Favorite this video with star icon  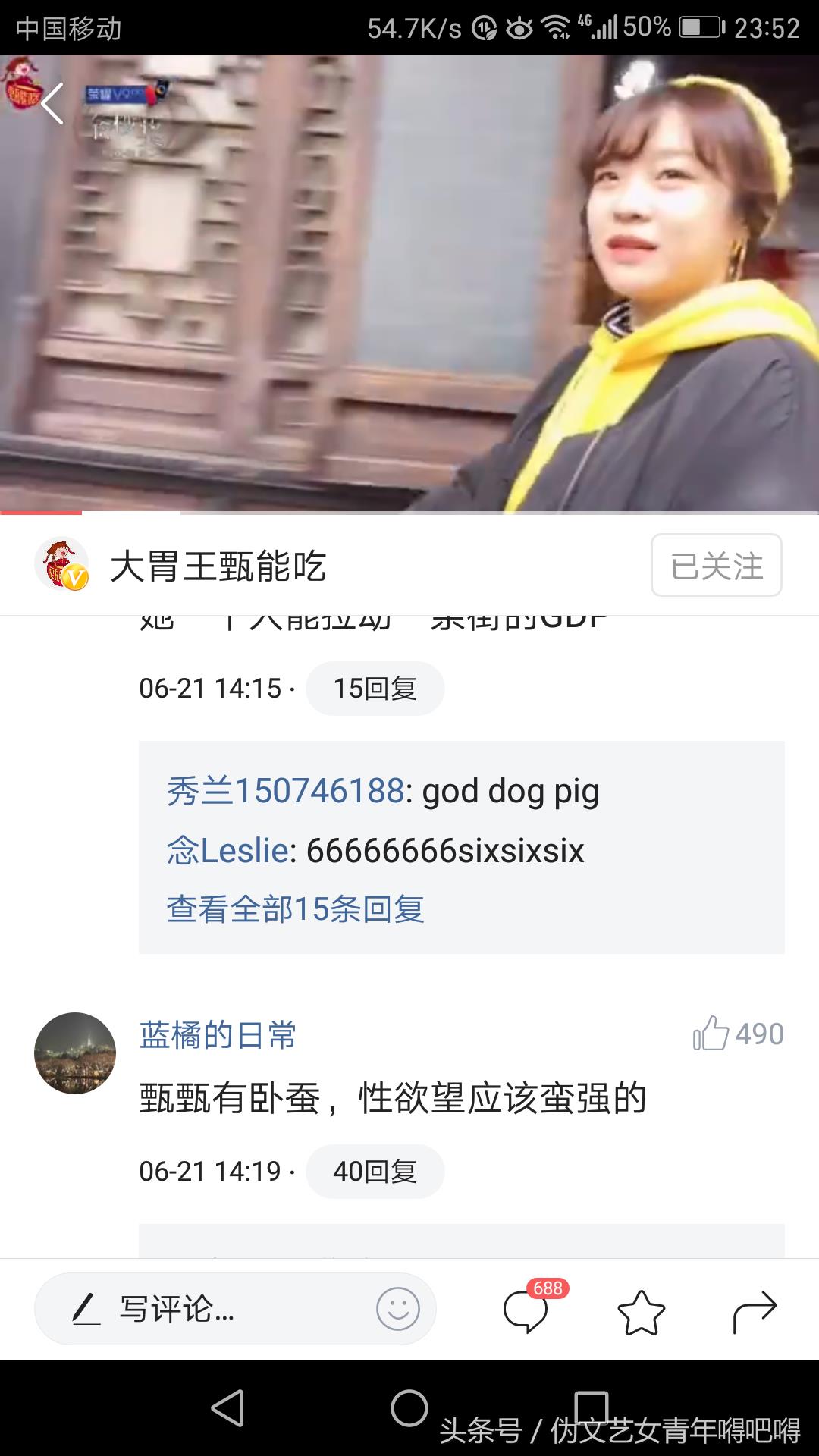(641, 1312)
